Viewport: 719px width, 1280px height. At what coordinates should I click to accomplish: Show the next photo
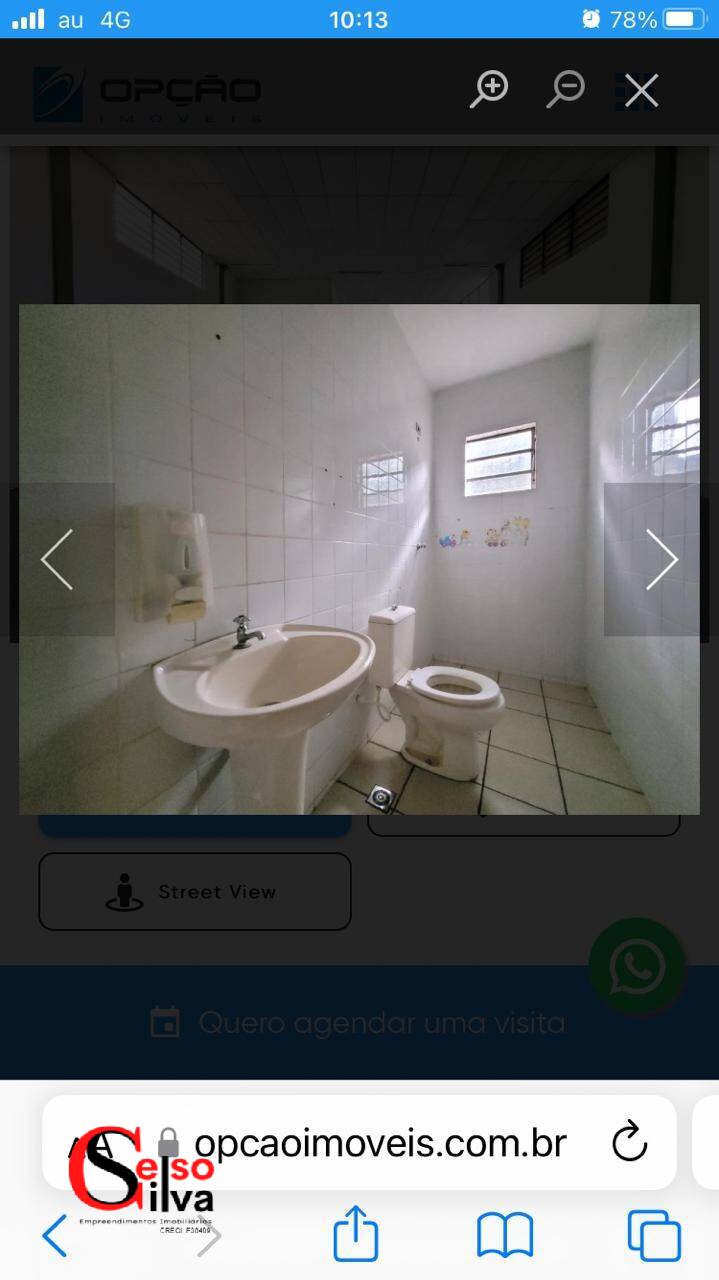(x=660, y=560)
